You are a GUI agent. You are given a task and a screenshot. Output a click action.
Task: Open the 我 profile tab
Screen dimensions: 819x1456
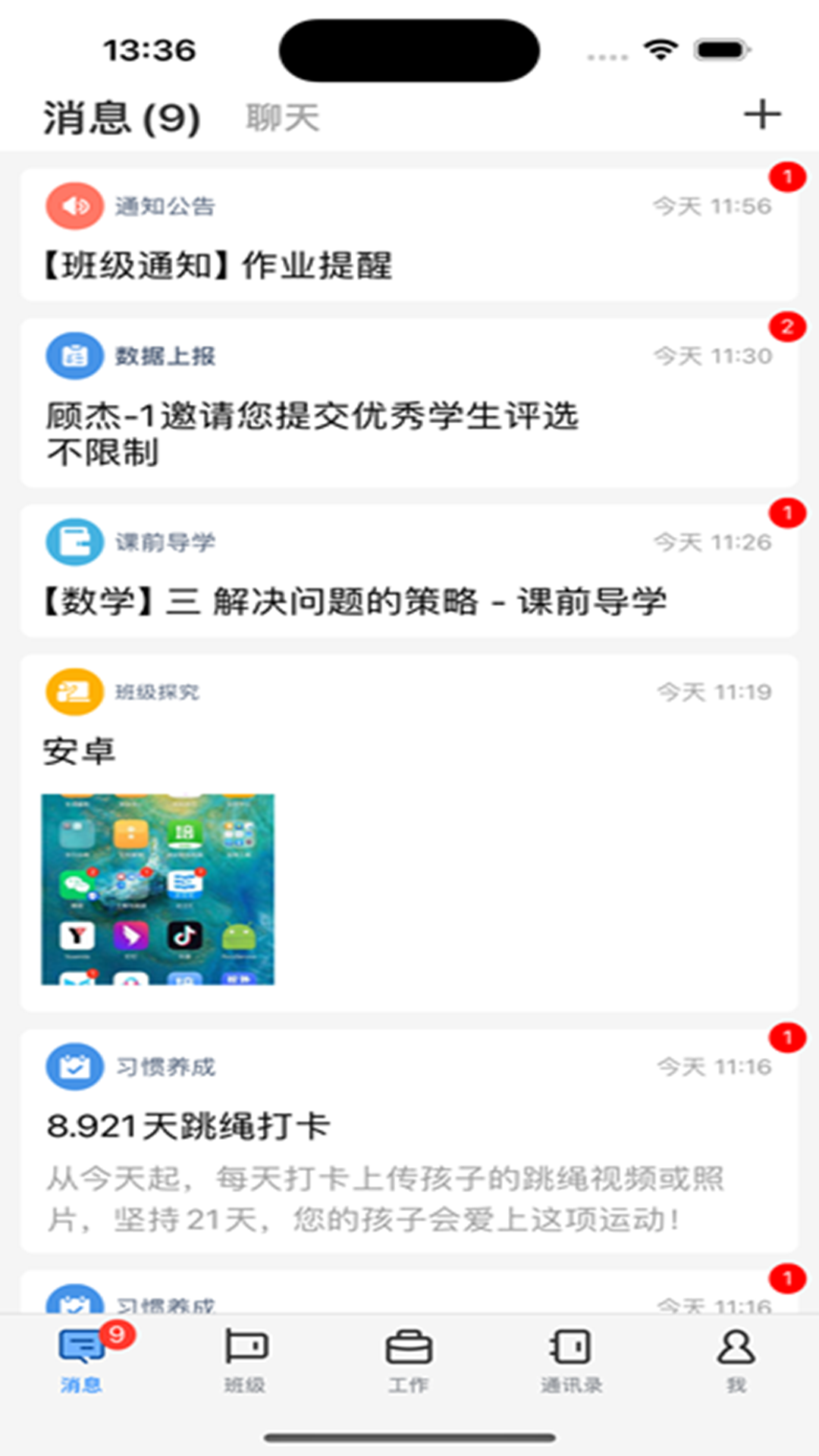(x=736, y=1360)
